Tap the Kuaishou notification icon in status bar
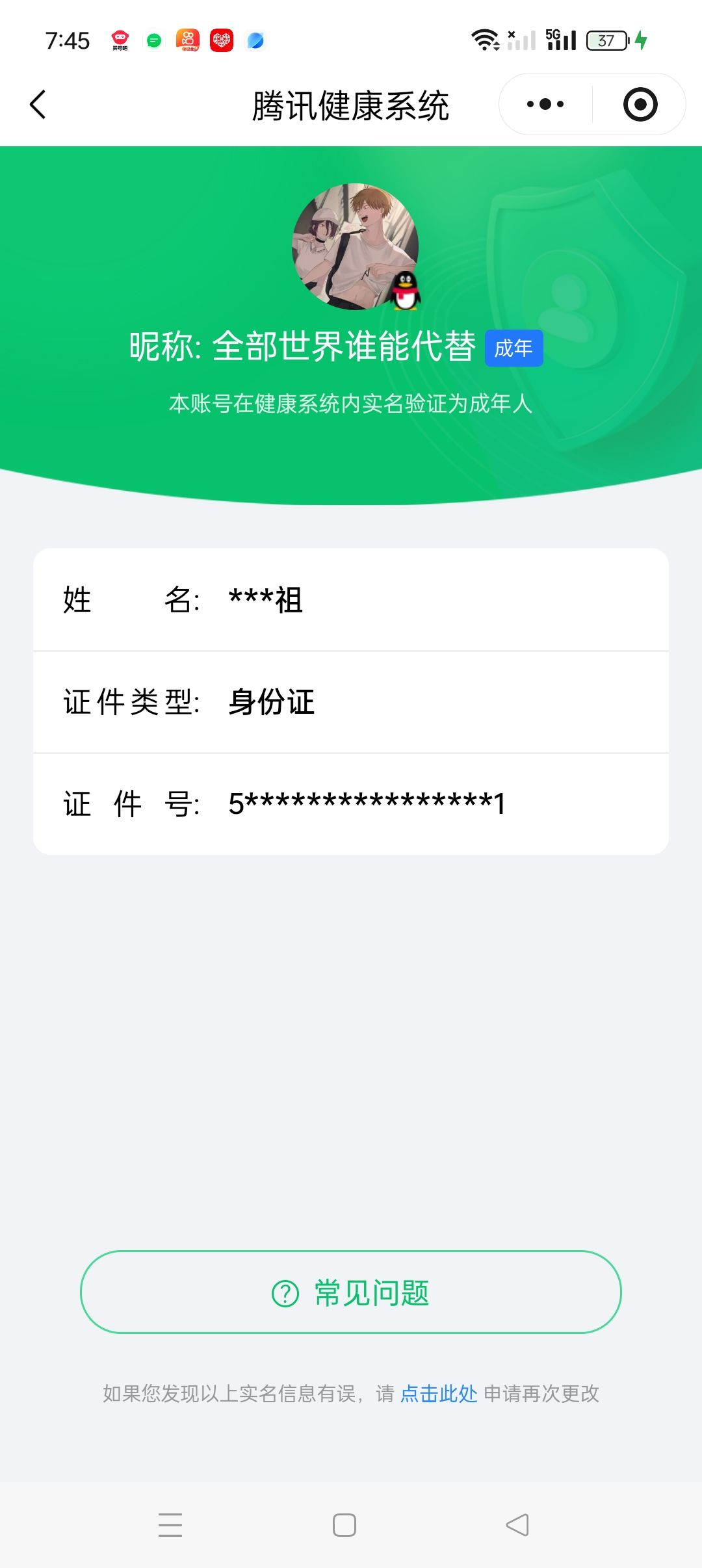This screenshot has width=702, height=1568. pos(188,40)
